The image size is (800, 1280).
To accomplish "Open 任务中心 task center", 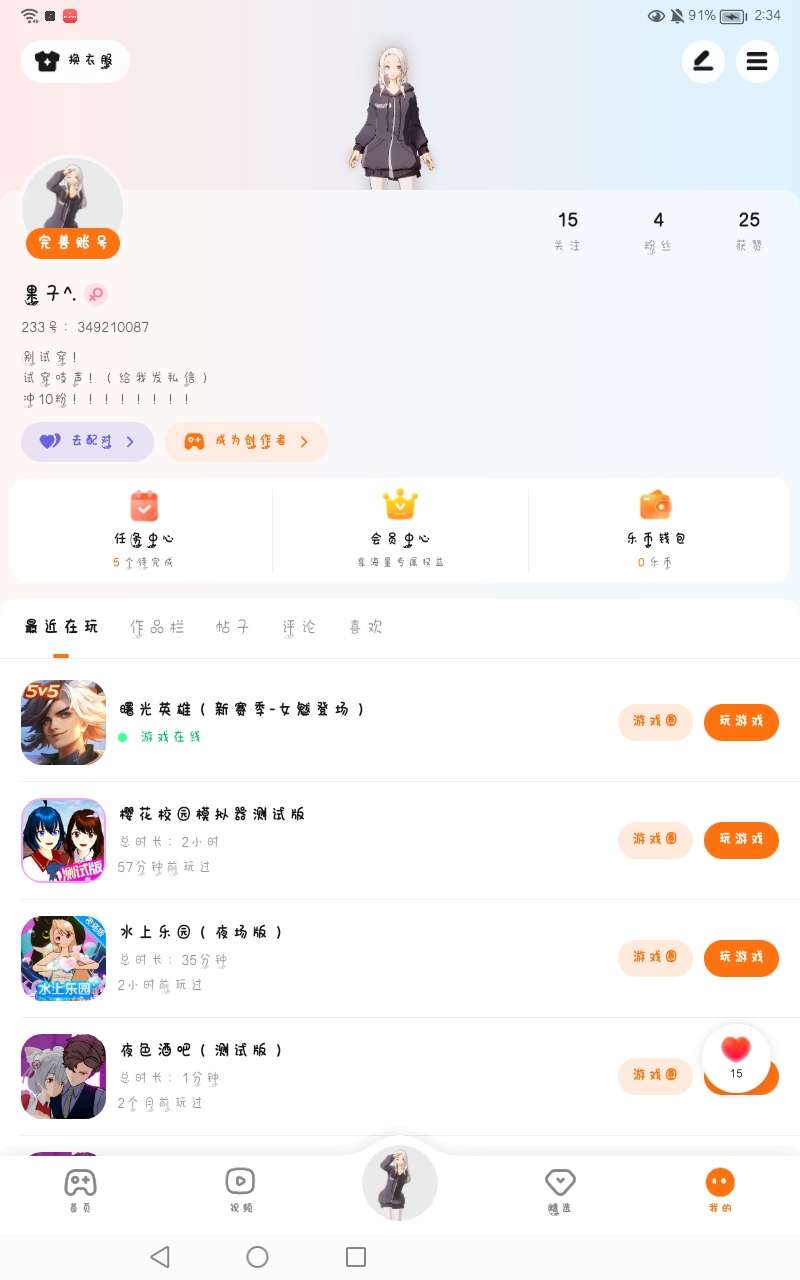I will click(x=144, y=528).
